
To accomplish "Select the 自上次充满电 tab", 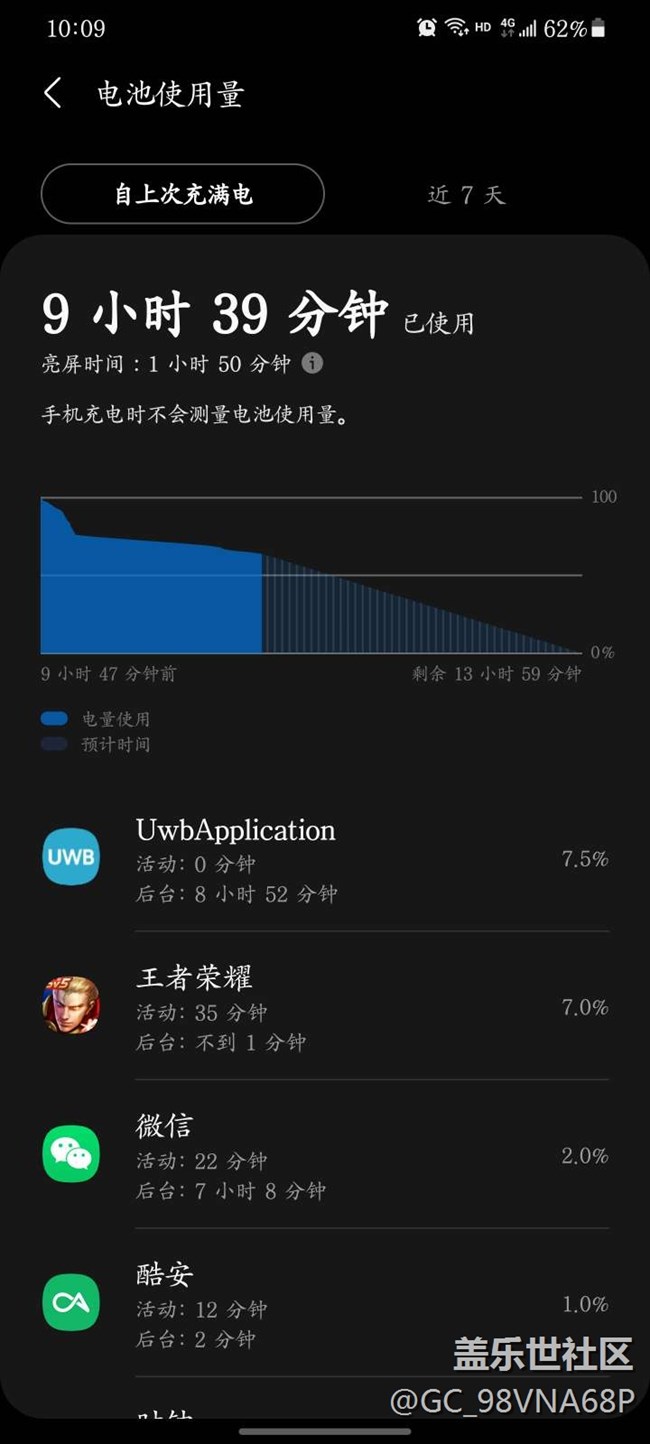I will (x=183, y=194).
